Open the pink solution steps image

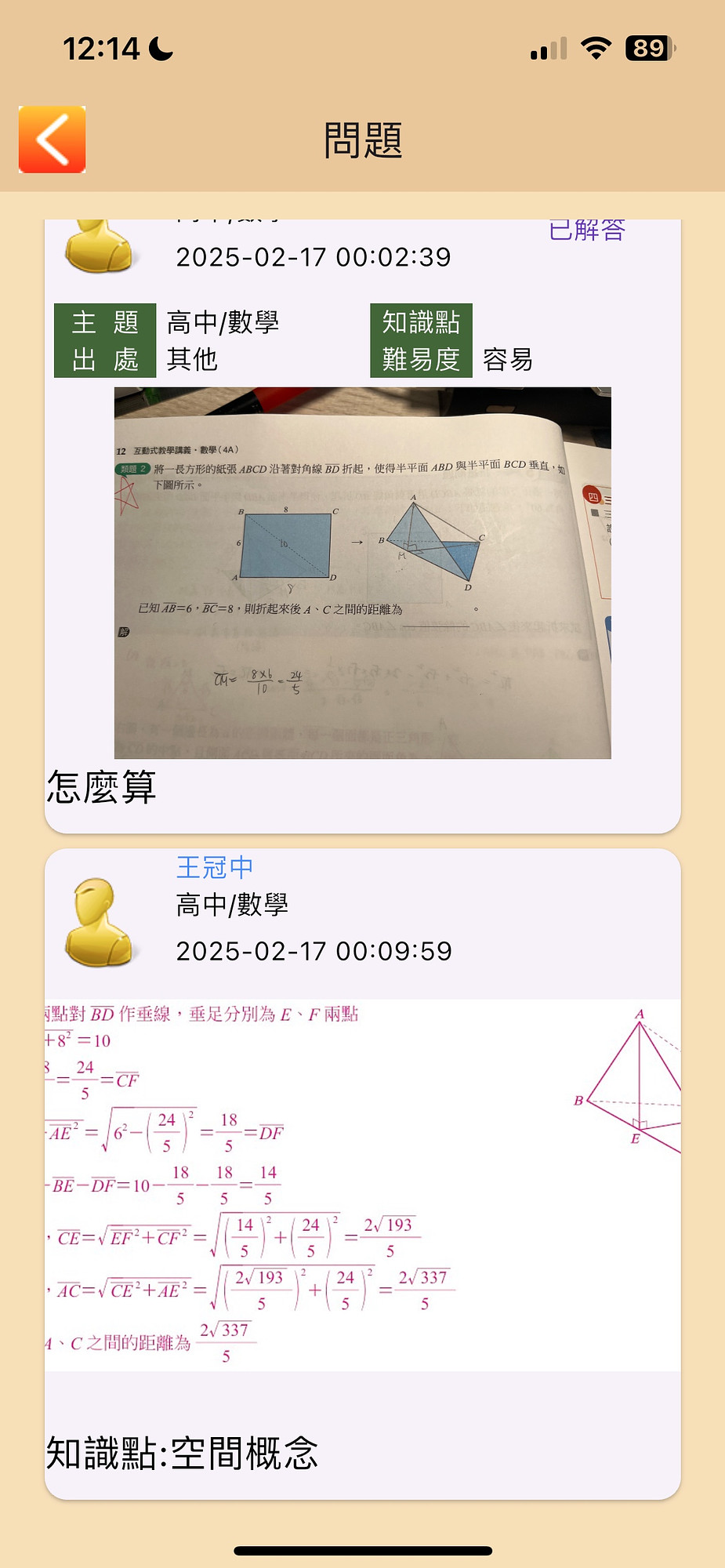point(362,1184)
